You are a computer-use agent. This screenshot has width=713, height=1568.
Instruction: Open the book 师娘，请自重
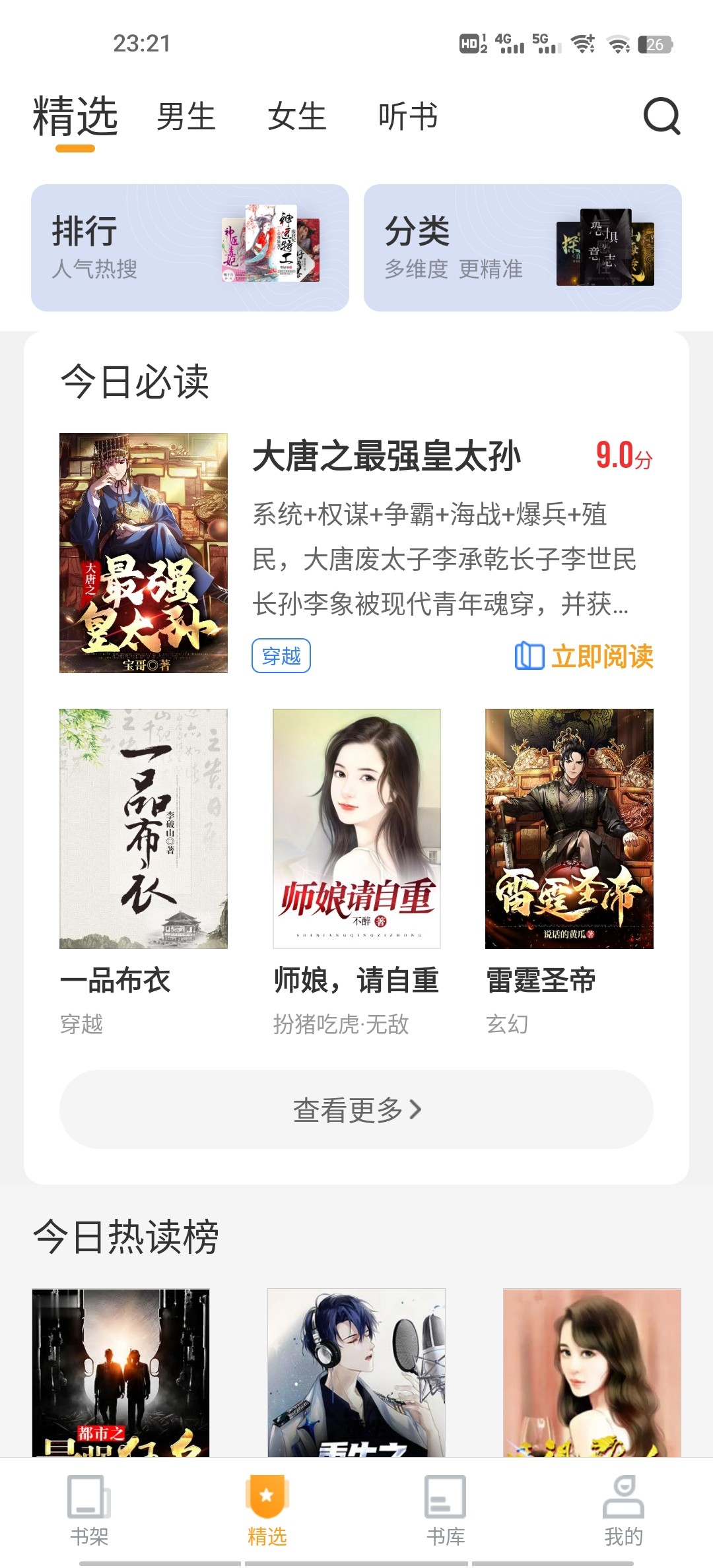click(356, 829)
